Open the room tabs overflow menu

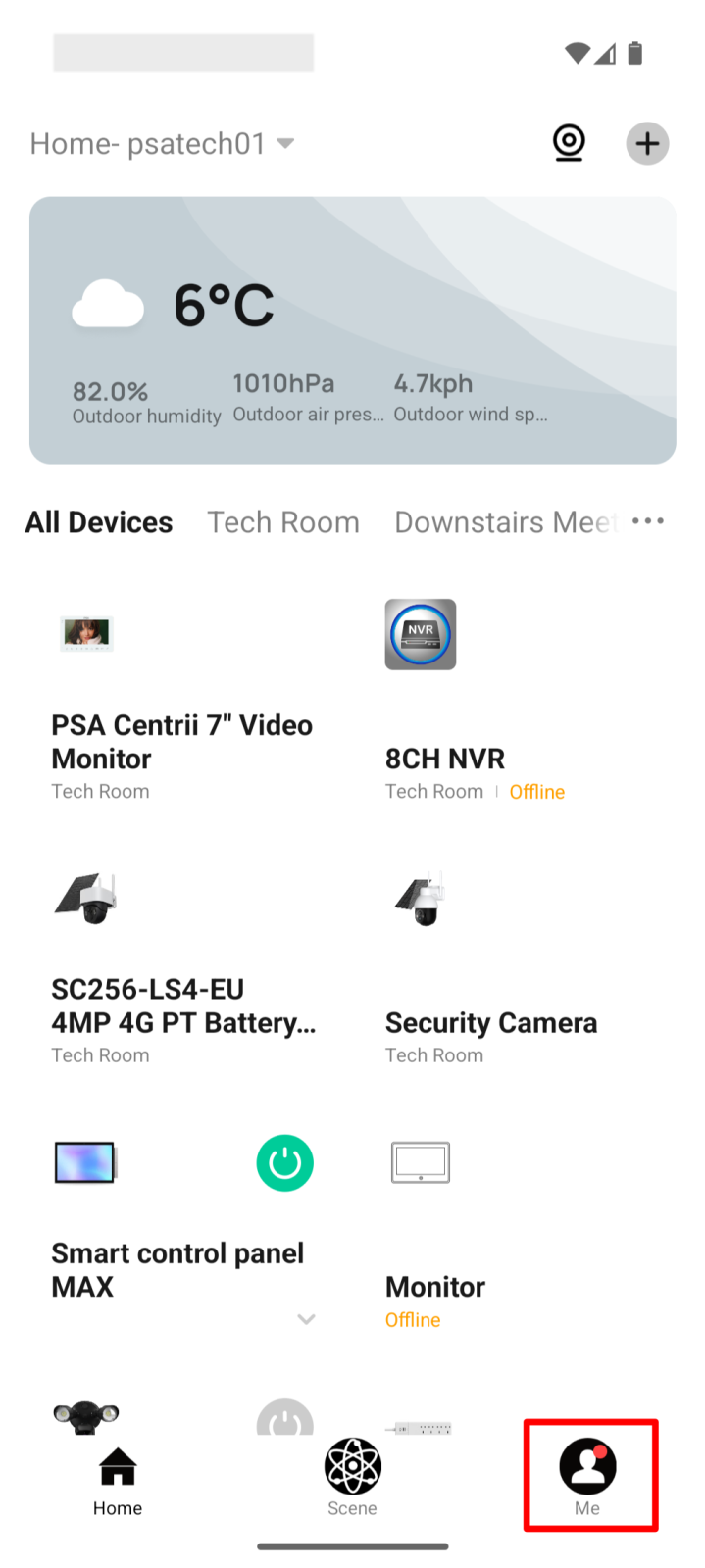point(648,521)
